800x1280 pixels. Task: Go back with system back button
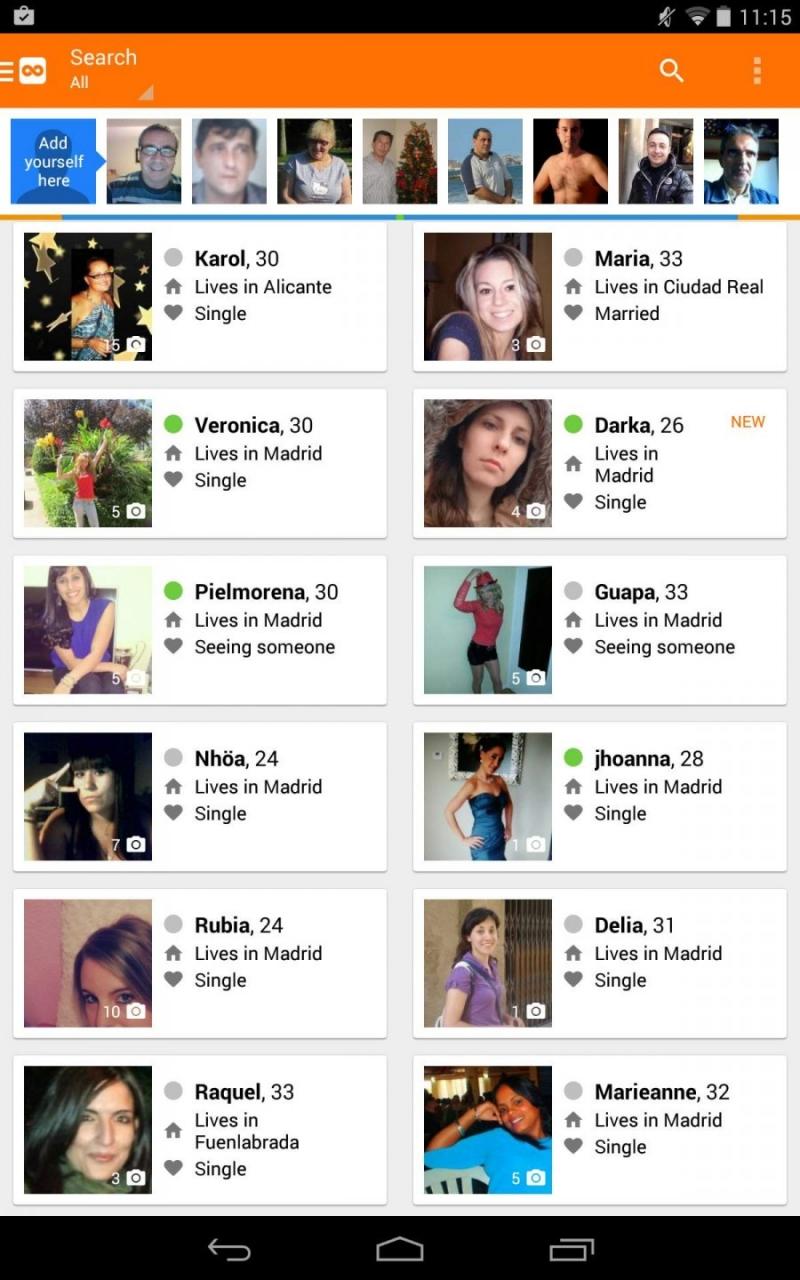tap(229, 1249)
